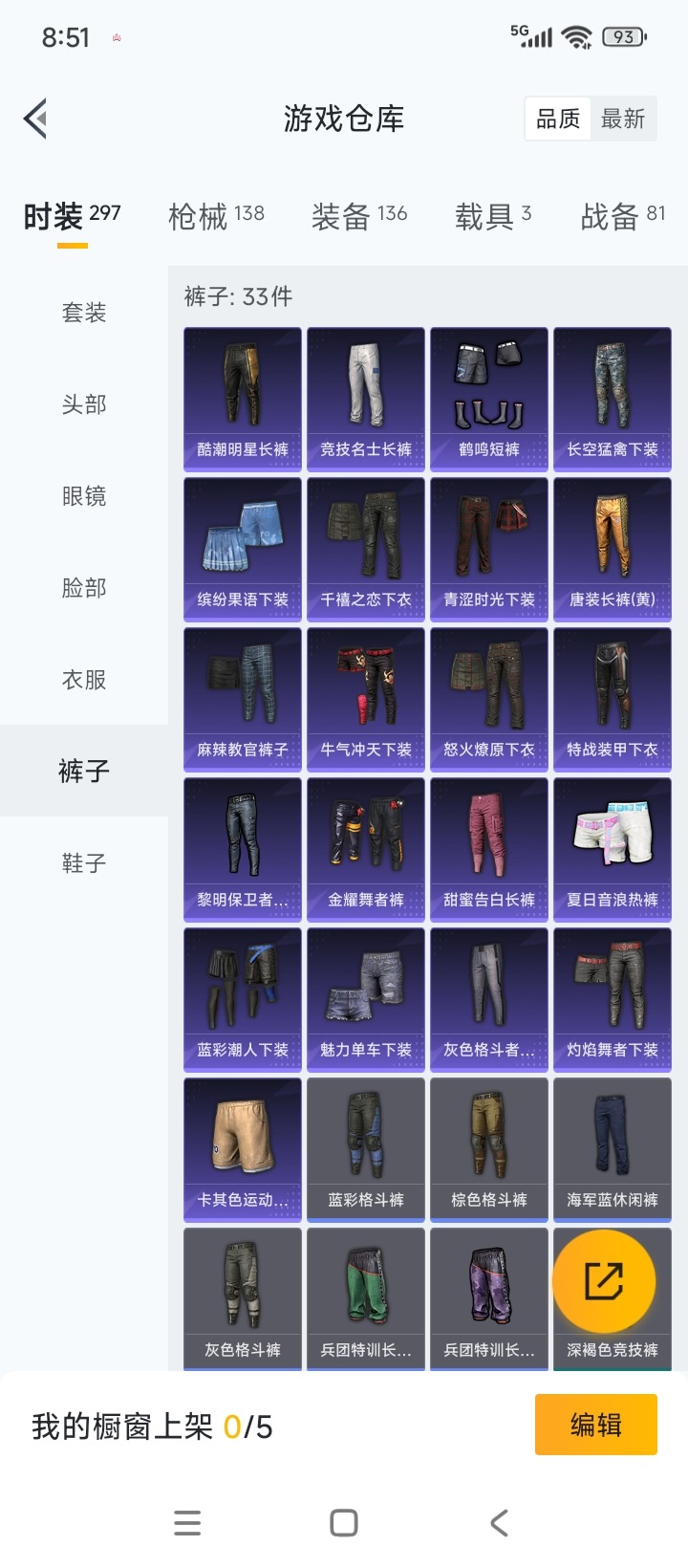The height and width of the screenshot is (1568, 688).
Task: Select the 头部 category
Action: 84,404
